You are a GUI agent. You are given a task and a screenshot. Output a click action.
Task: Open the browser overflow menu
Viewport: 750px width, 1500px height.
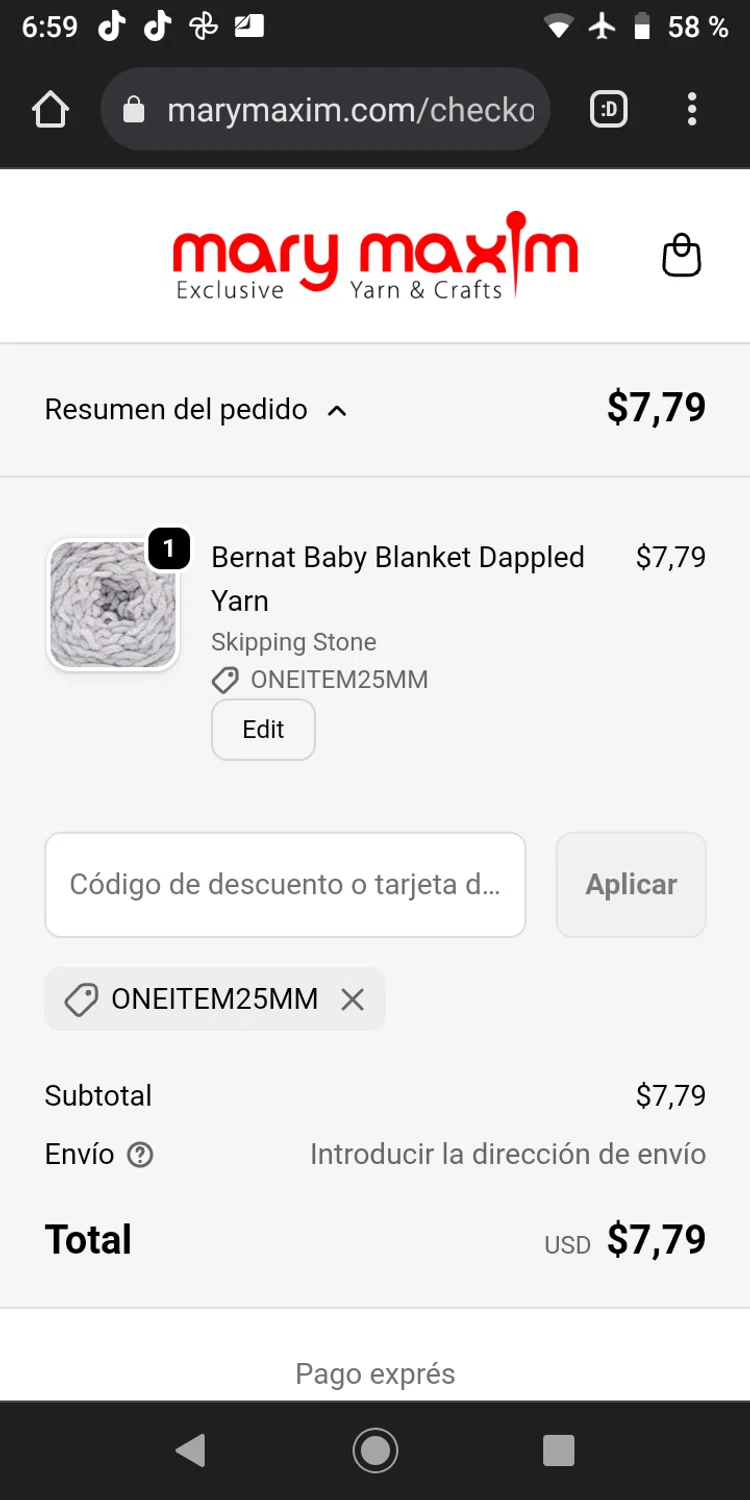692,109
